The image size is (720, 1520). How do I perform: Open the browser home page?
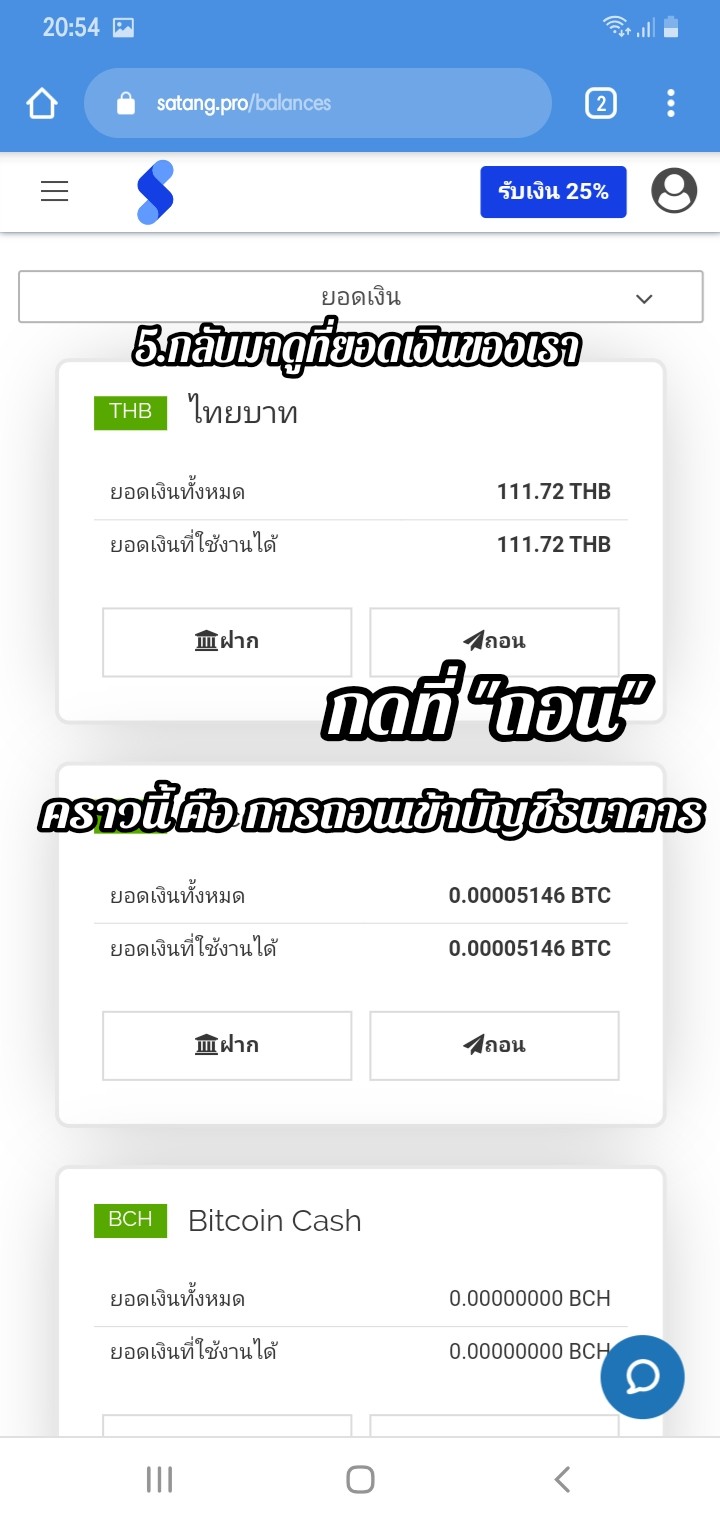click(x=42, y=103)
